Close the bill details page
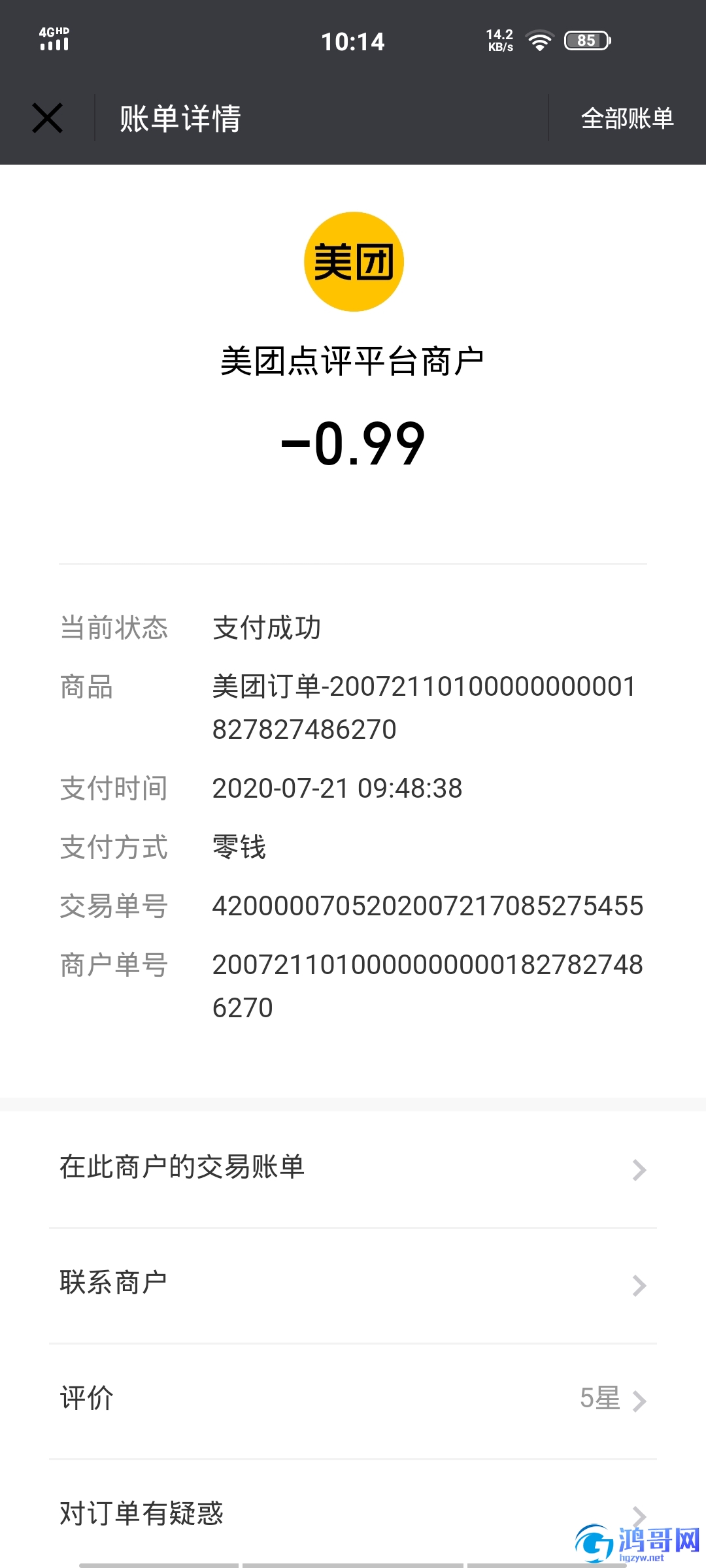 [x=48, y=118]
